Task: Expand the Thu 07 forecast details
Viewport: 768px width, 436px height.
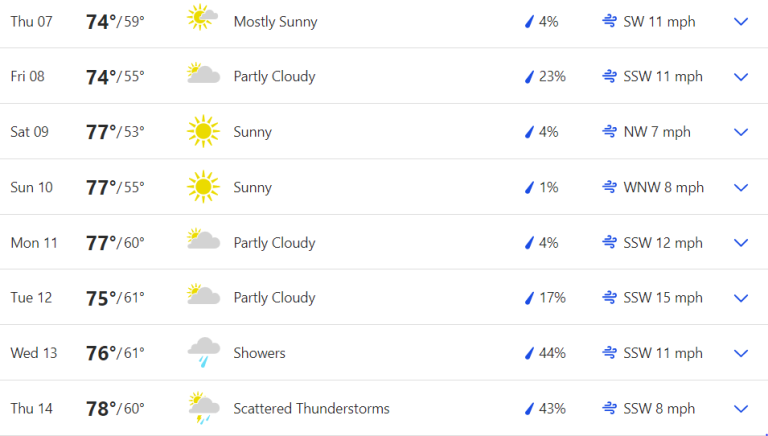Action: 741,21
